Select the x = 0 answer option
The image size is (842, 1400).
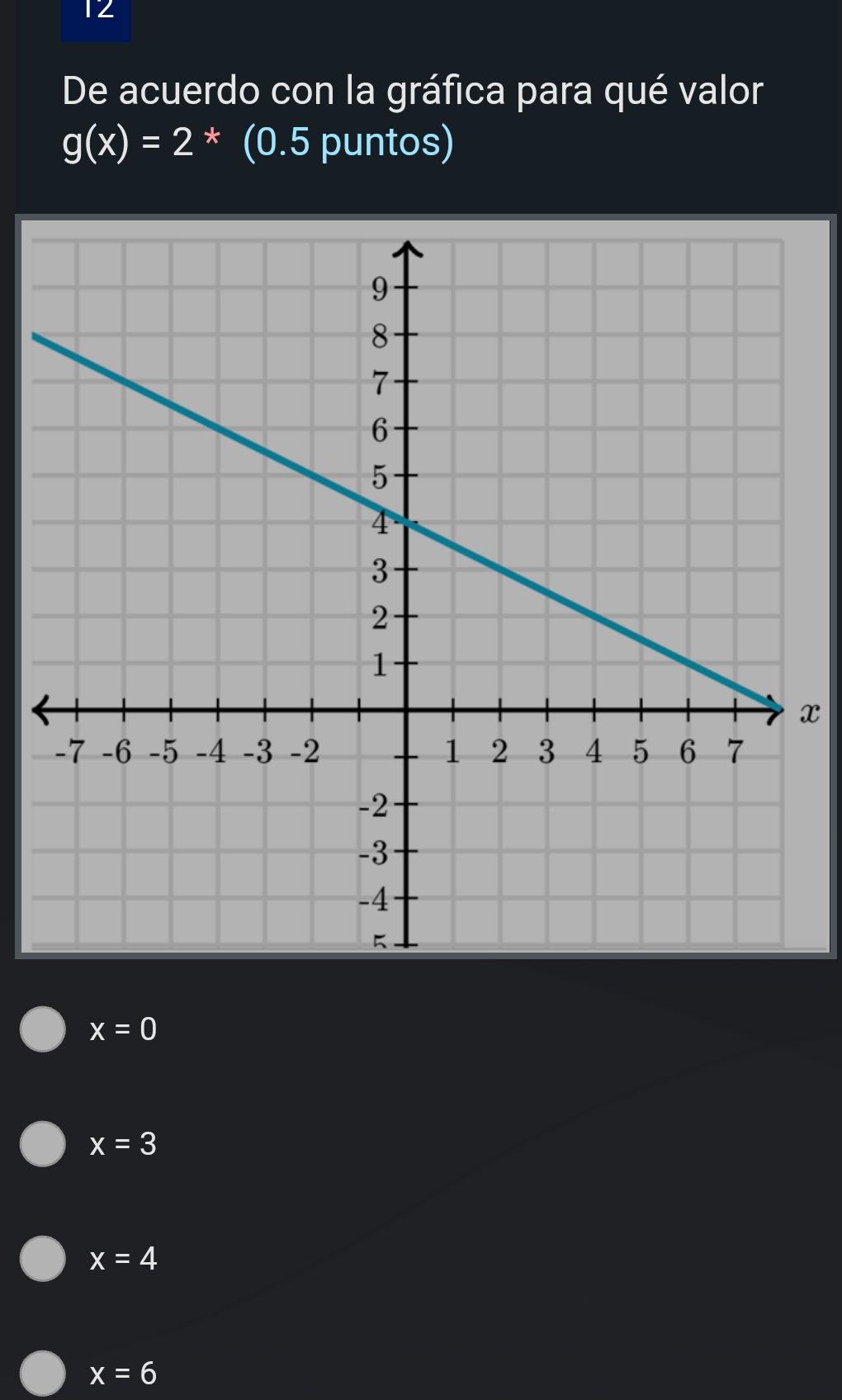point(43,1029)
